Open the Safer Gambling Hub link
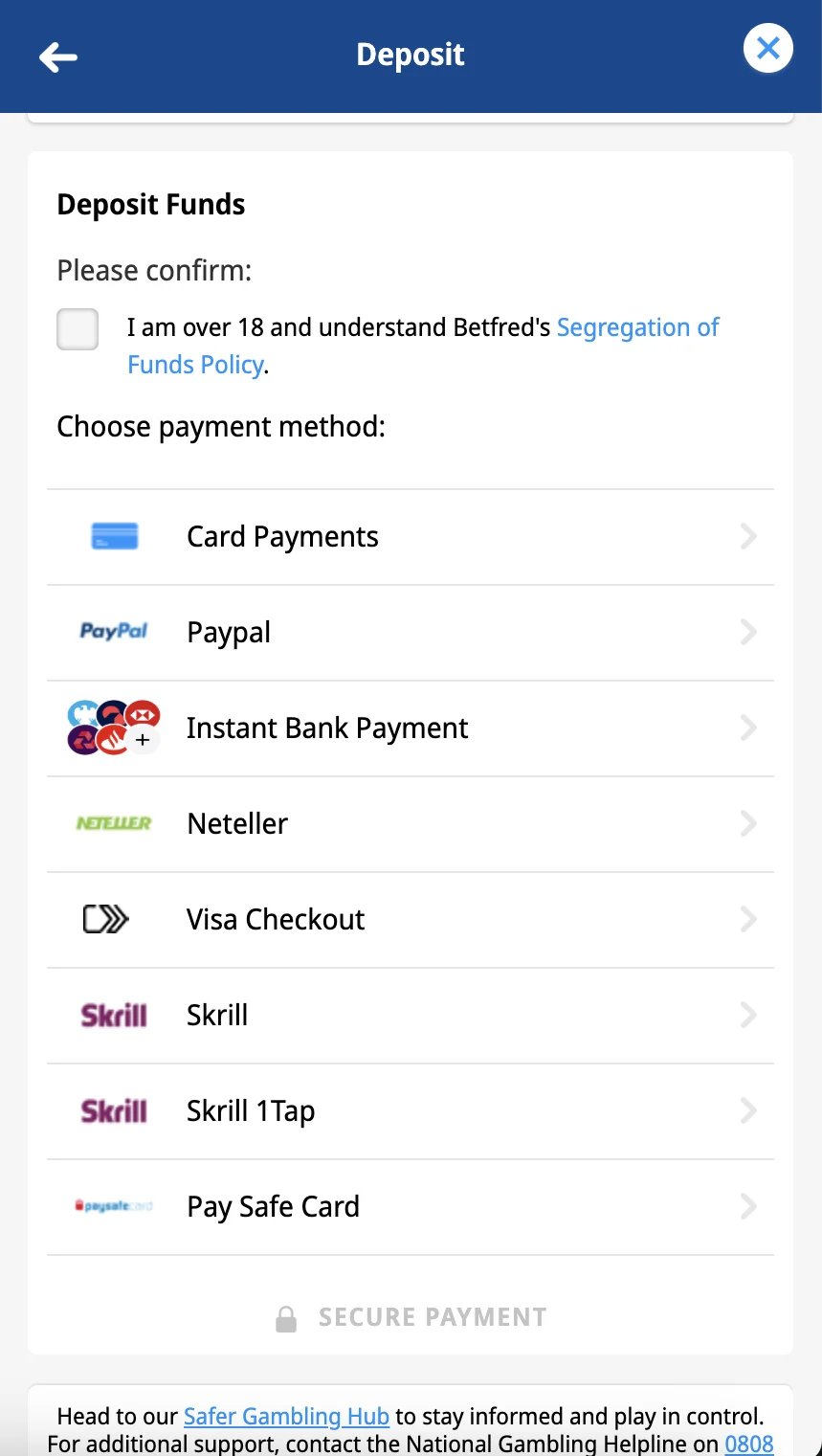This screenshot has width=822, height=1456. point(286,1416)
